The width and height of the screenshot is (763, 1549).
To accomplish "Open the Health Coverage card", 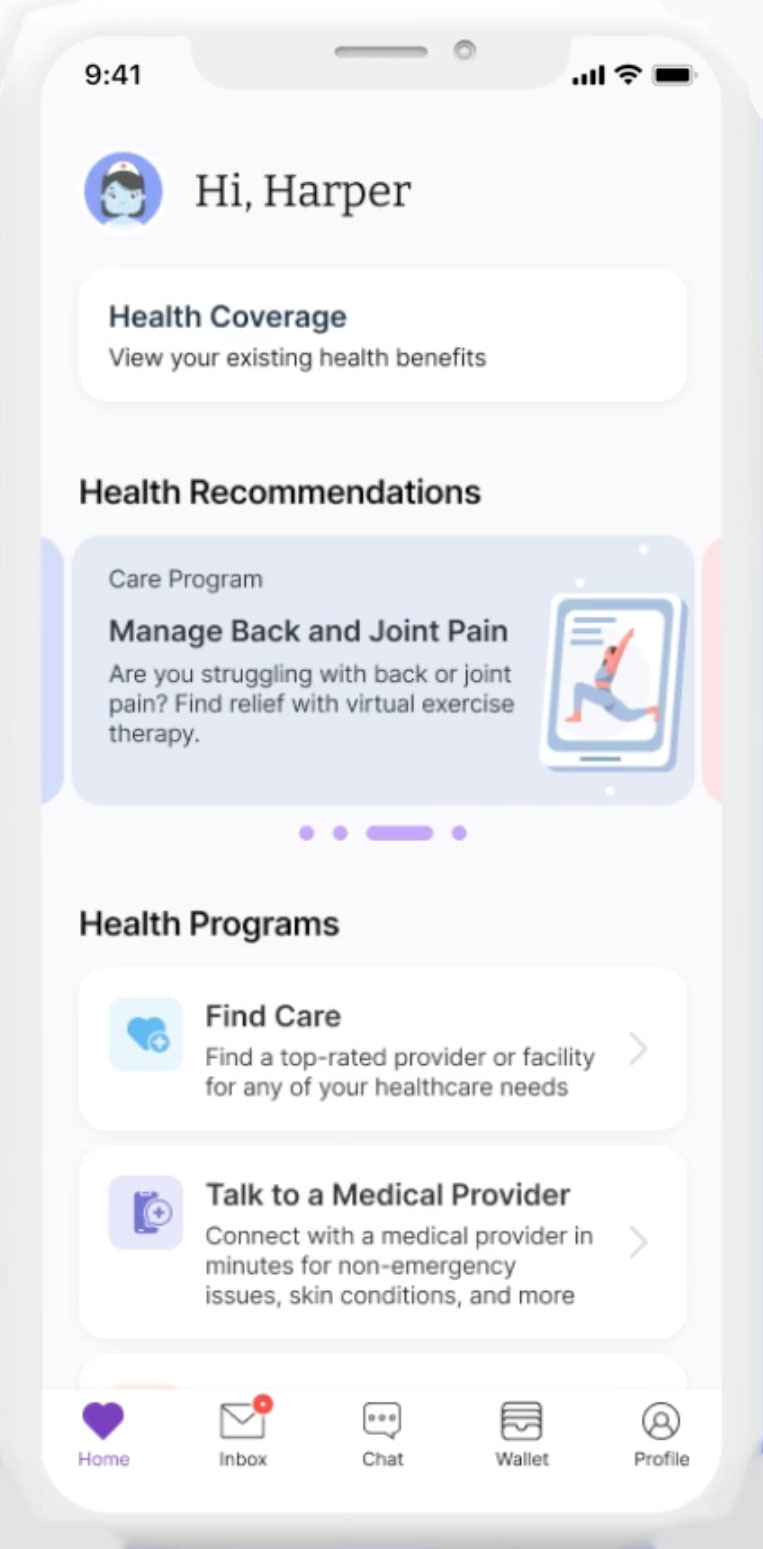I will pos(382,335).
